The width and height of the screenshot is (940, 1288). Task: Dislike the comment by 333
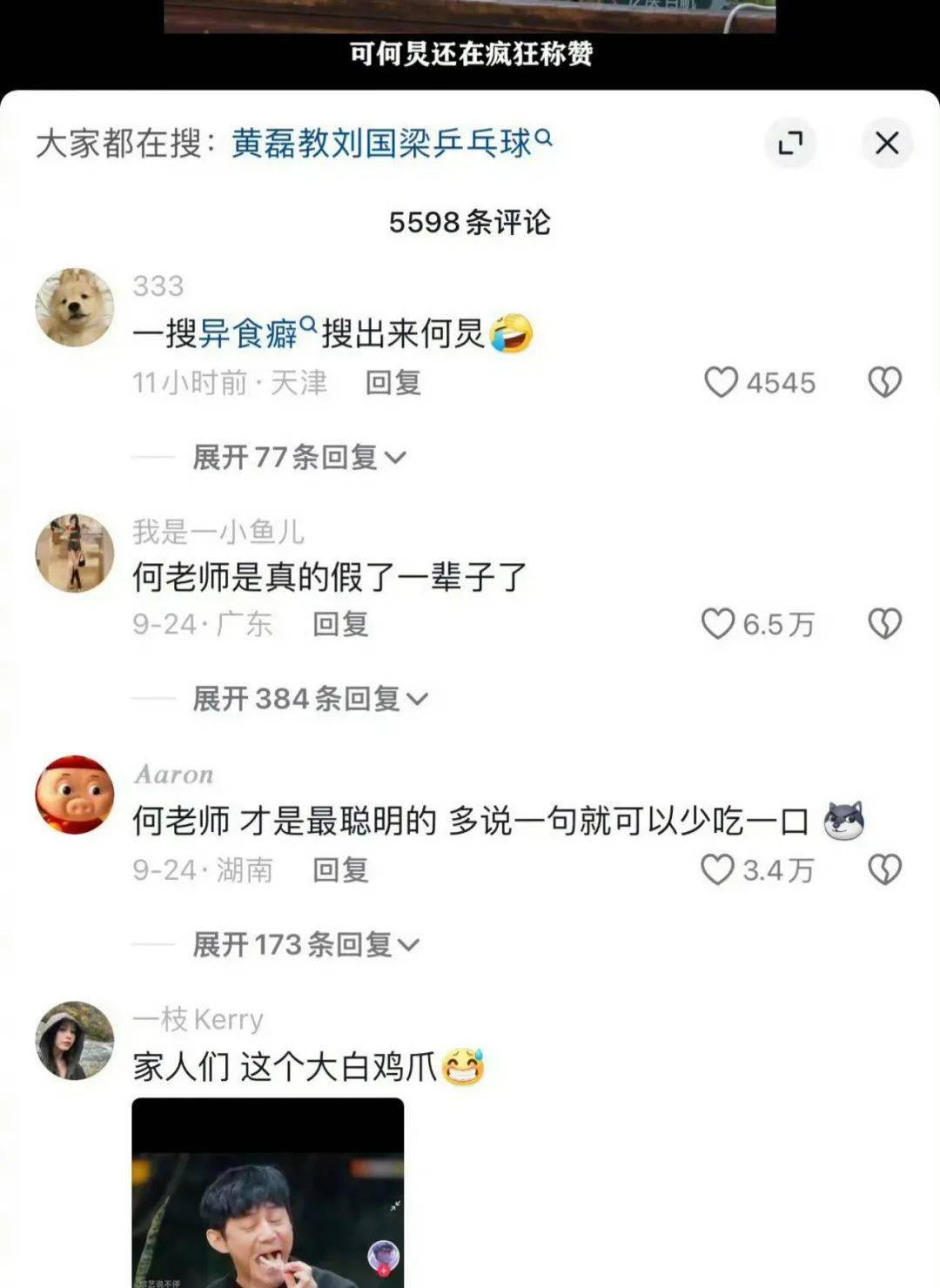point(884,382)
